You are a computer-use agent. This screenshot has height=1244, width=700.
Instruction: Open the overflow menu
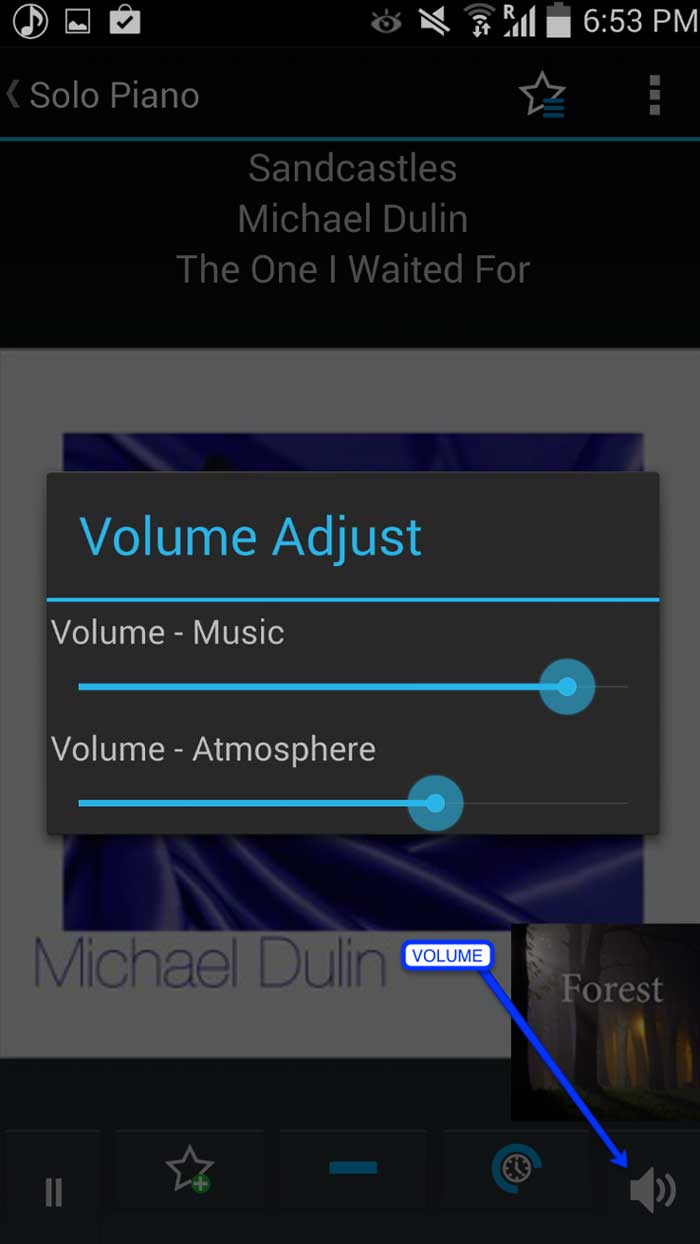click(x=655, y=95)
